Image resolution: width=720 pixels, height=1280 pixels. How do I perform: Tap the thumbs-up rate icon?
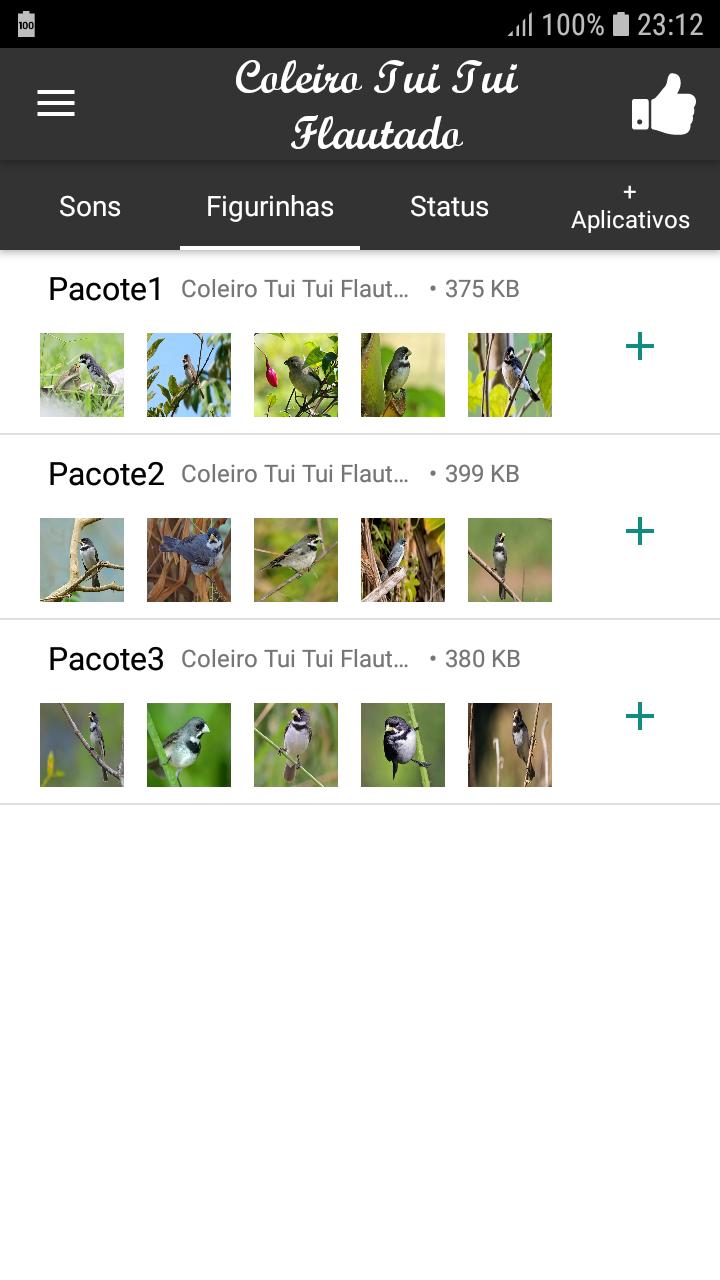click(664, 103)
